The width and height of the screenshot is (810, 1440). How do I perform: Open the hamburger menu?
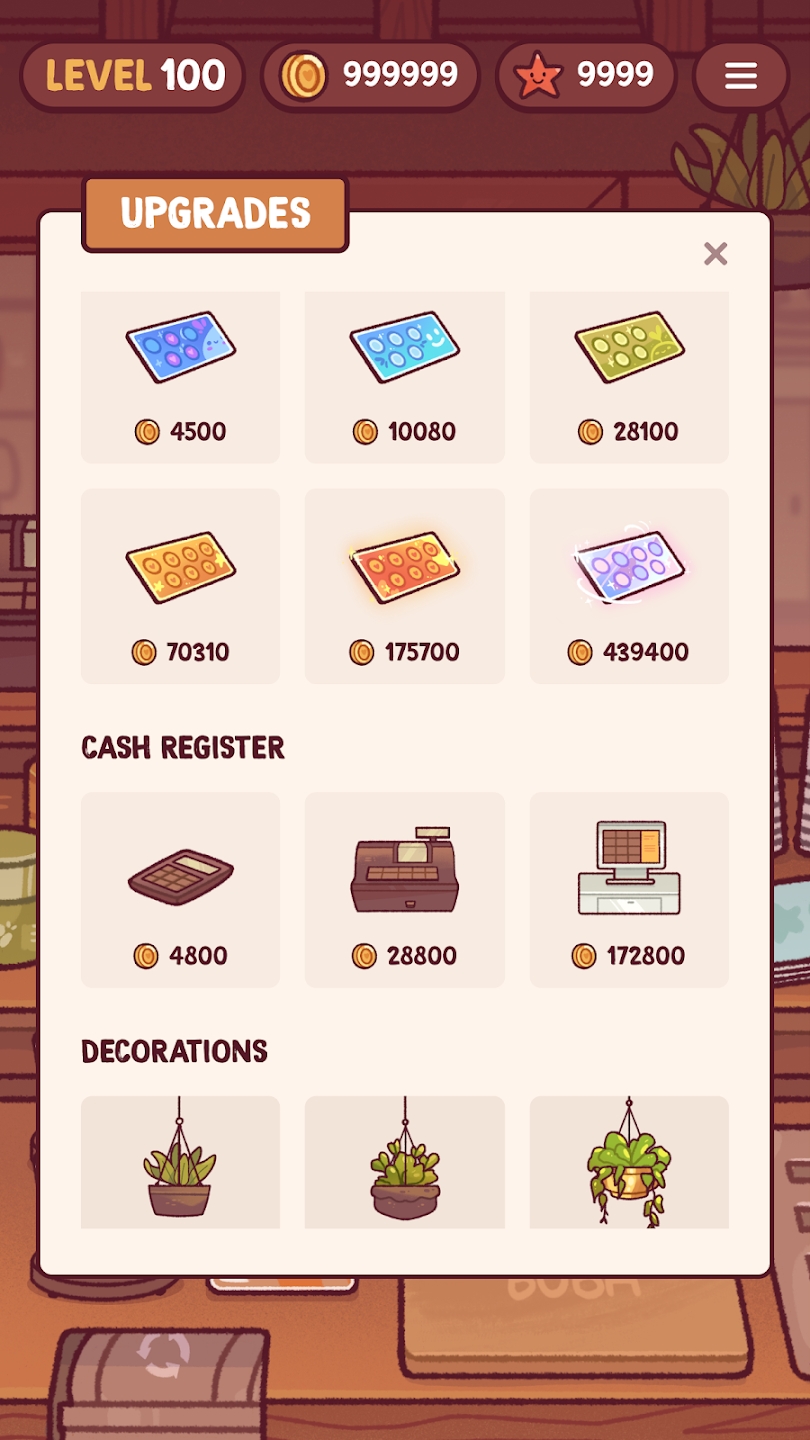[x=741, y=76]
